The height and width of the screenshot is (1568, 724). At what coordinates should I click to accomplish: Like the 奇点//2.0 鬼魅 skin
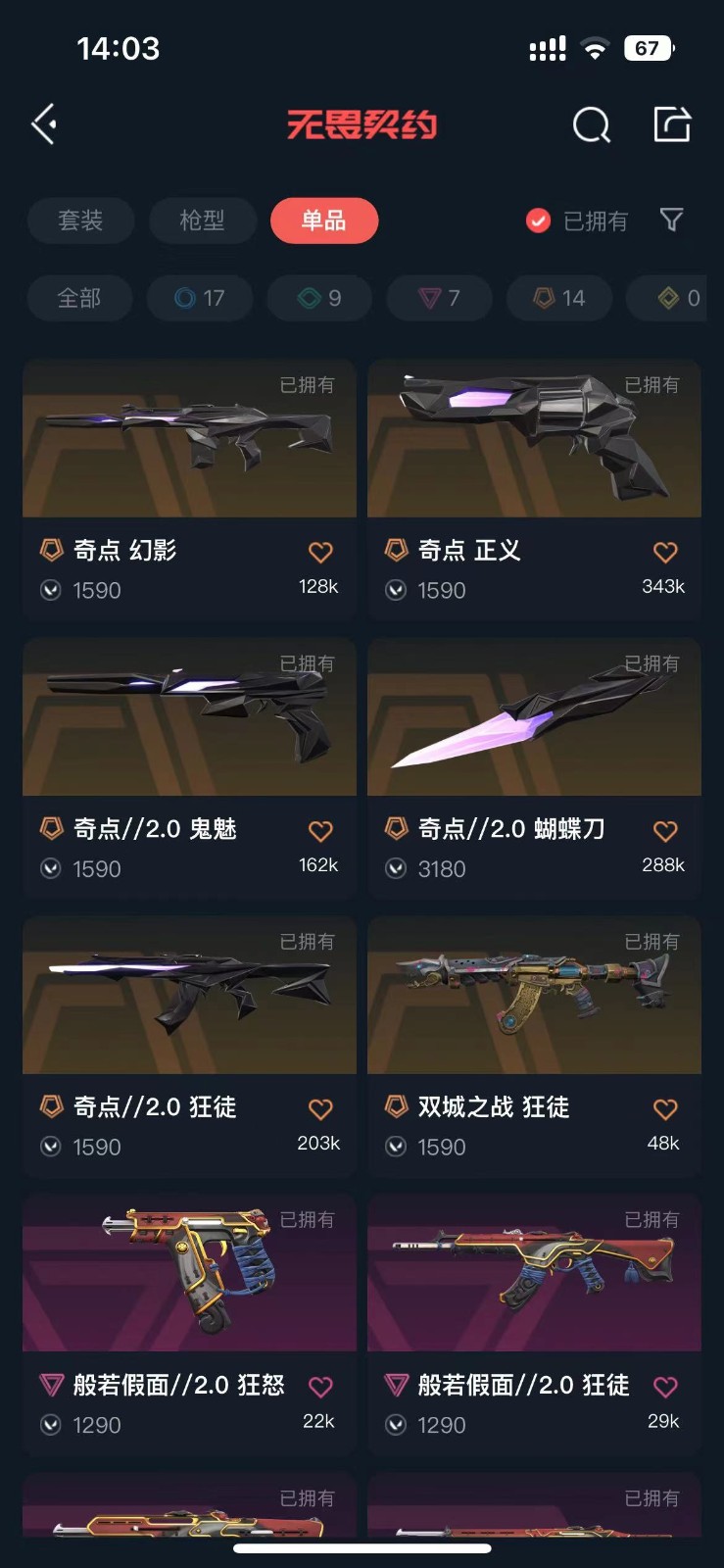click(320, 831)
